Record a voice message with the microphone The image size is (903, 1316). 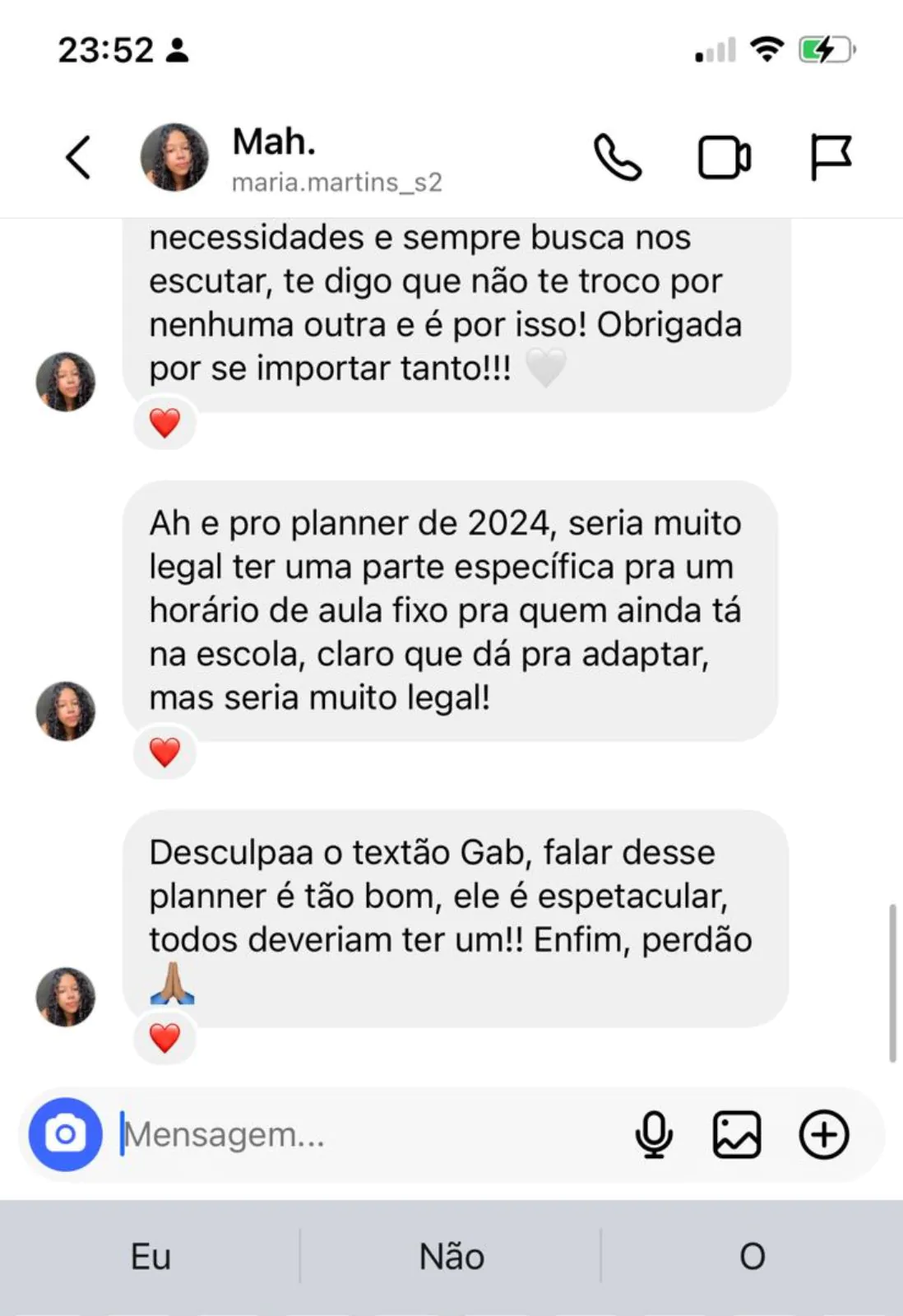click(654, 1135)
